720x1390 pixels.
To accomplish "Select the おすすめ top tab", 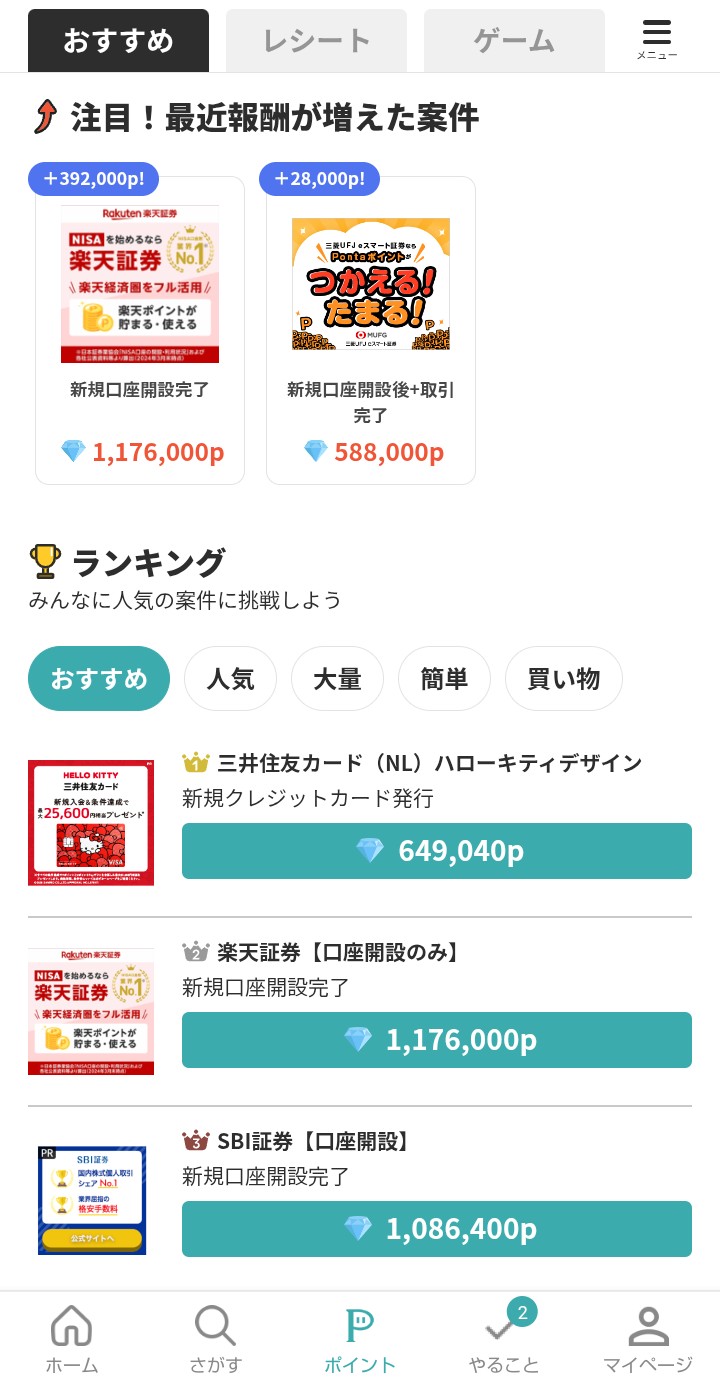I will (x=118, y=41).
